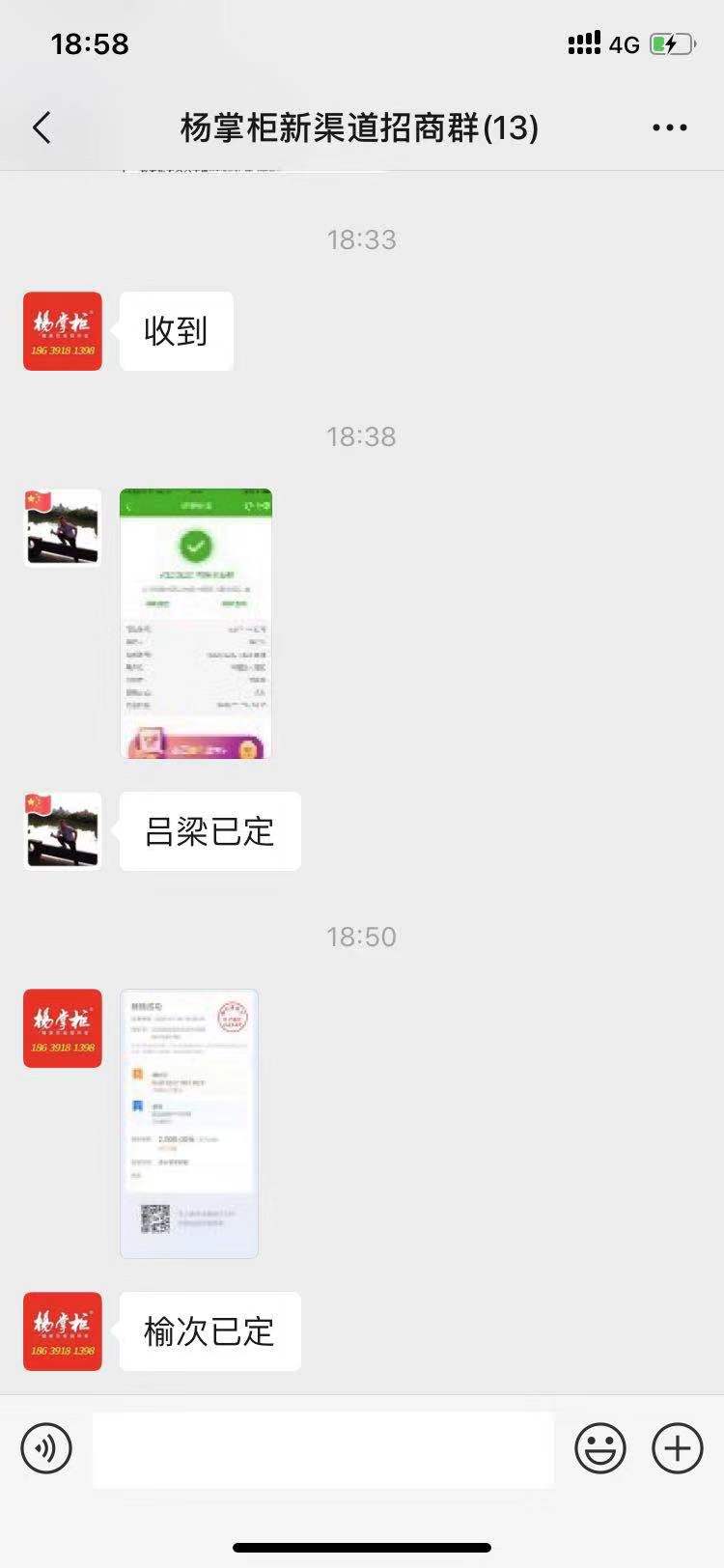Open the group chat overflow menu

[669, 127]
